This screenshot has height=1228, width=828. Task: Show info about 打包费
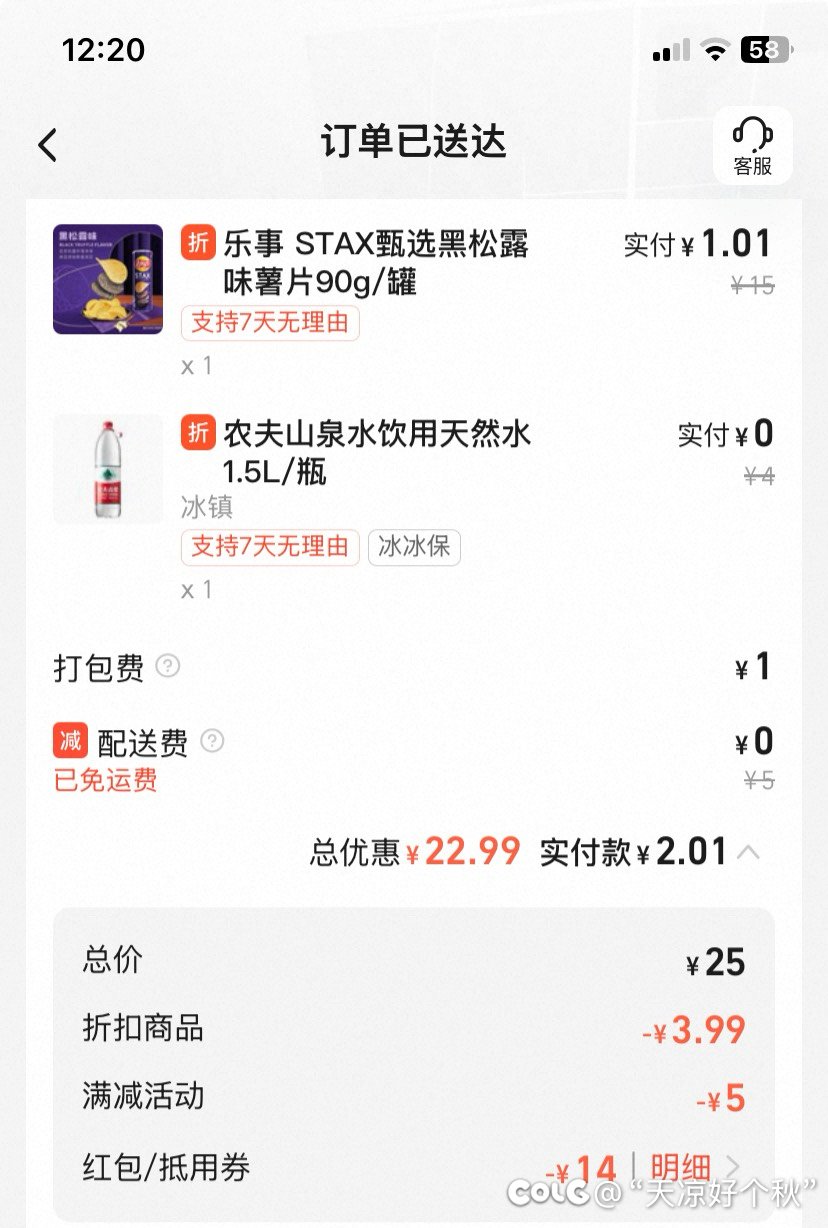[x=168, y=666]
